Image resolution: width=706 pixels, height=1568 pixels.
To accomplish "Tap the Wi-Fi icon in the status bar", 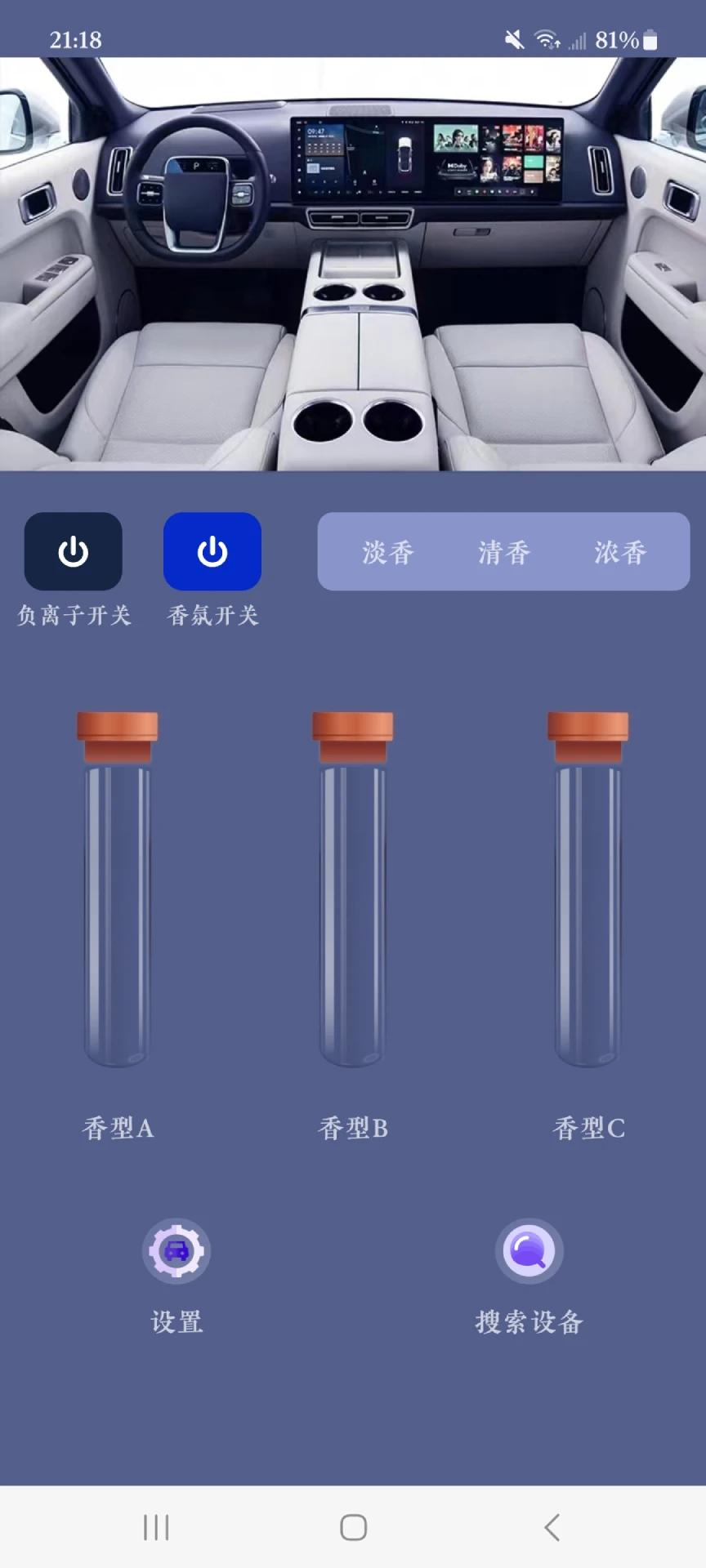I will (x=547, y=40).
